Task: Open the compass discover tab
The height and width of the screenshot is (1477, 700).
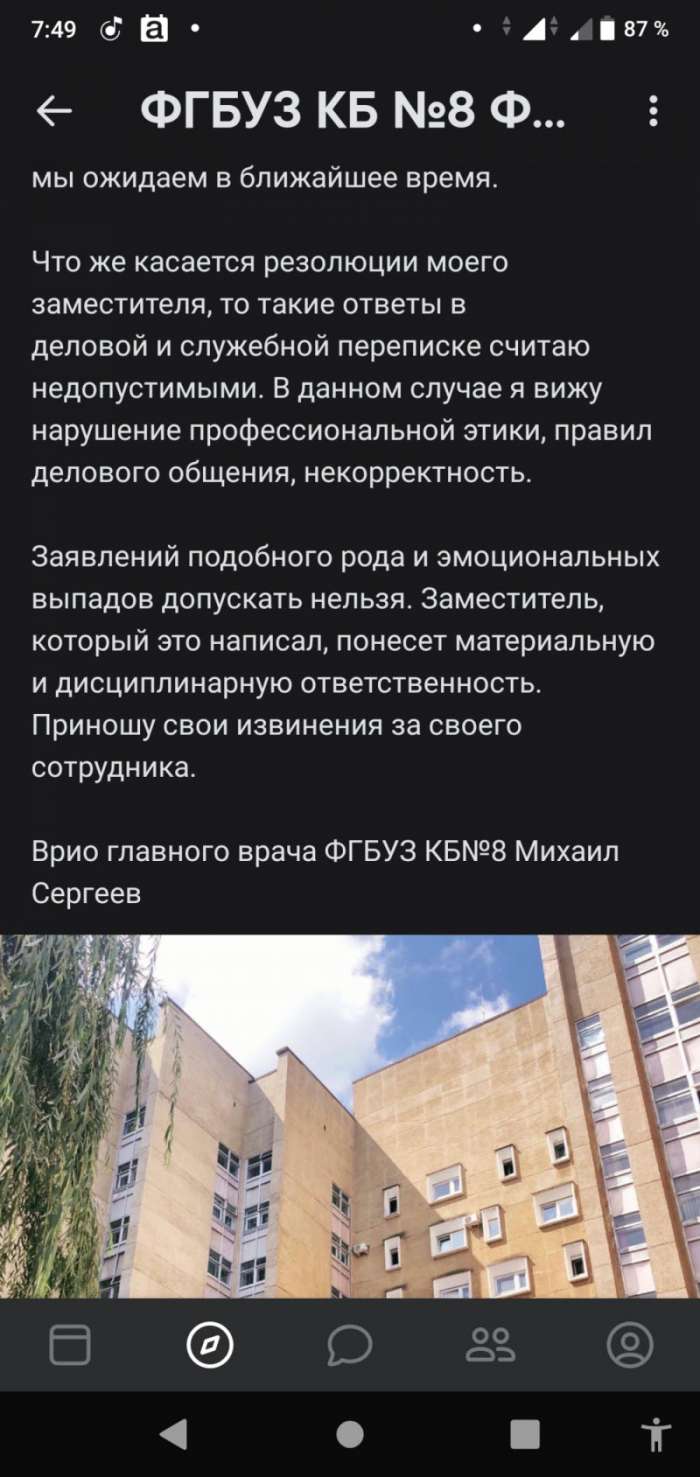Action: point(210,1345)
